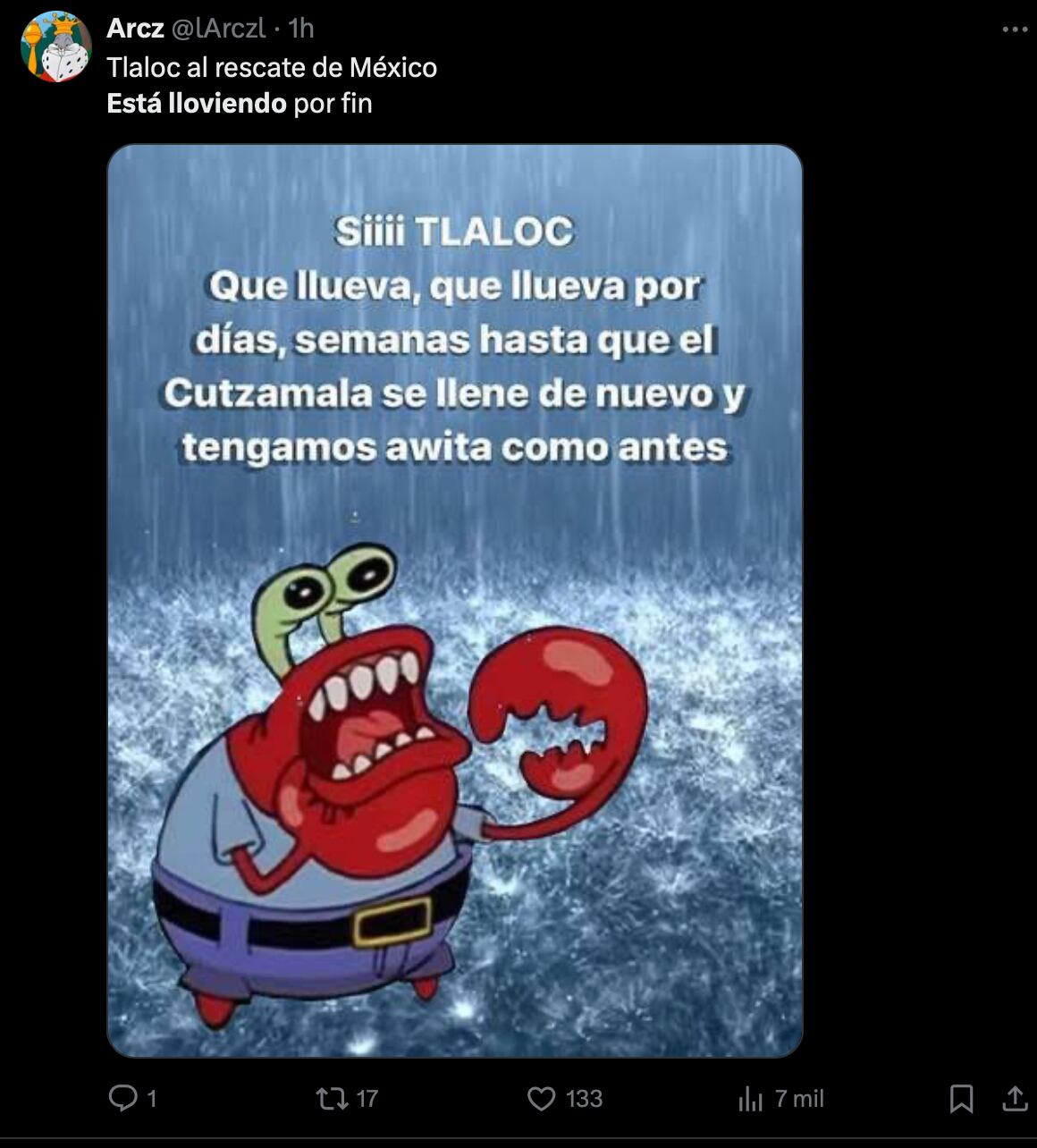Open the more options menu on the tweet

(x=1015, y=30)
